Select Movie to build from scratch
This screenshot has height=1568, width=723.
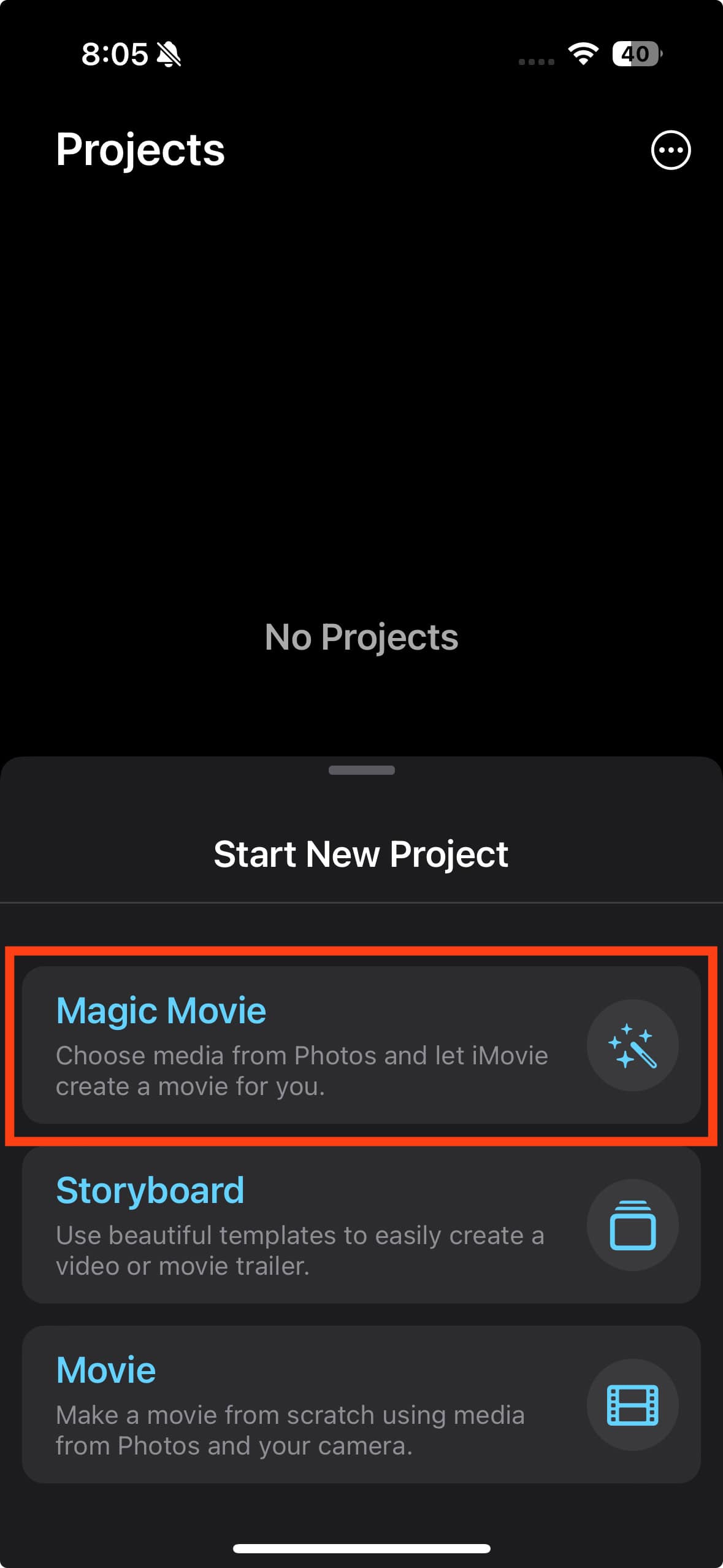tap(361, 1405)
